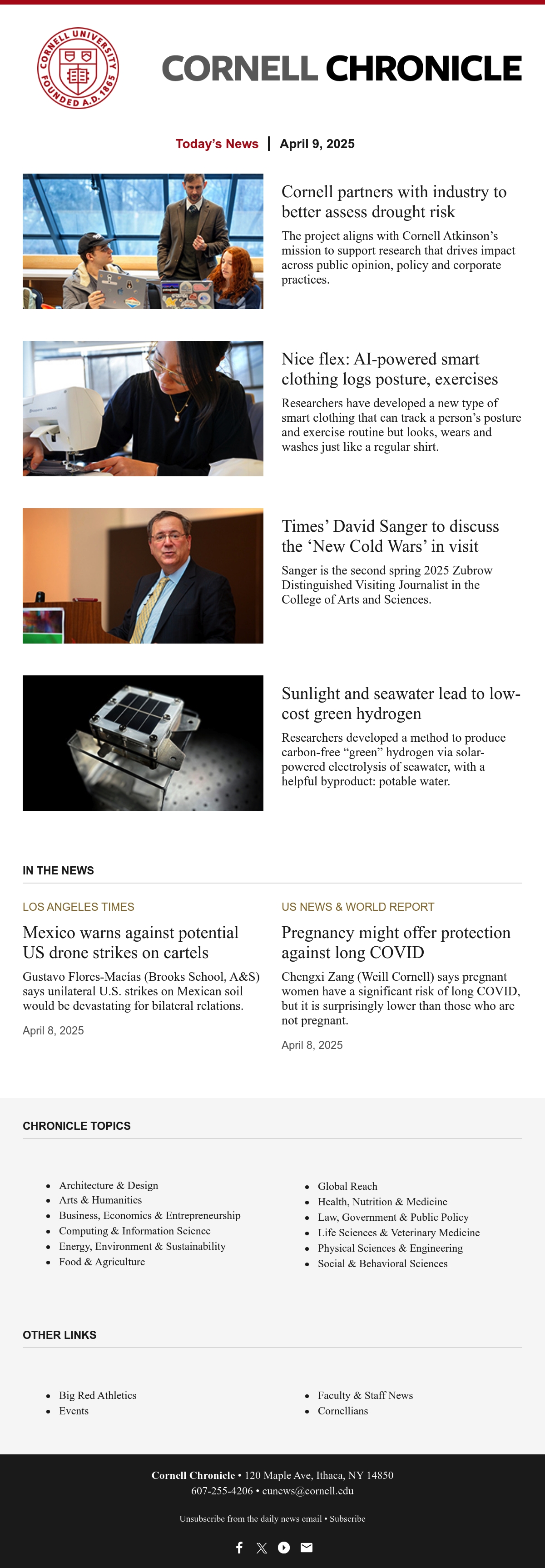Open the Facebook icon in footer
Screen dimensions: 545x1568
pos(240,1547)
